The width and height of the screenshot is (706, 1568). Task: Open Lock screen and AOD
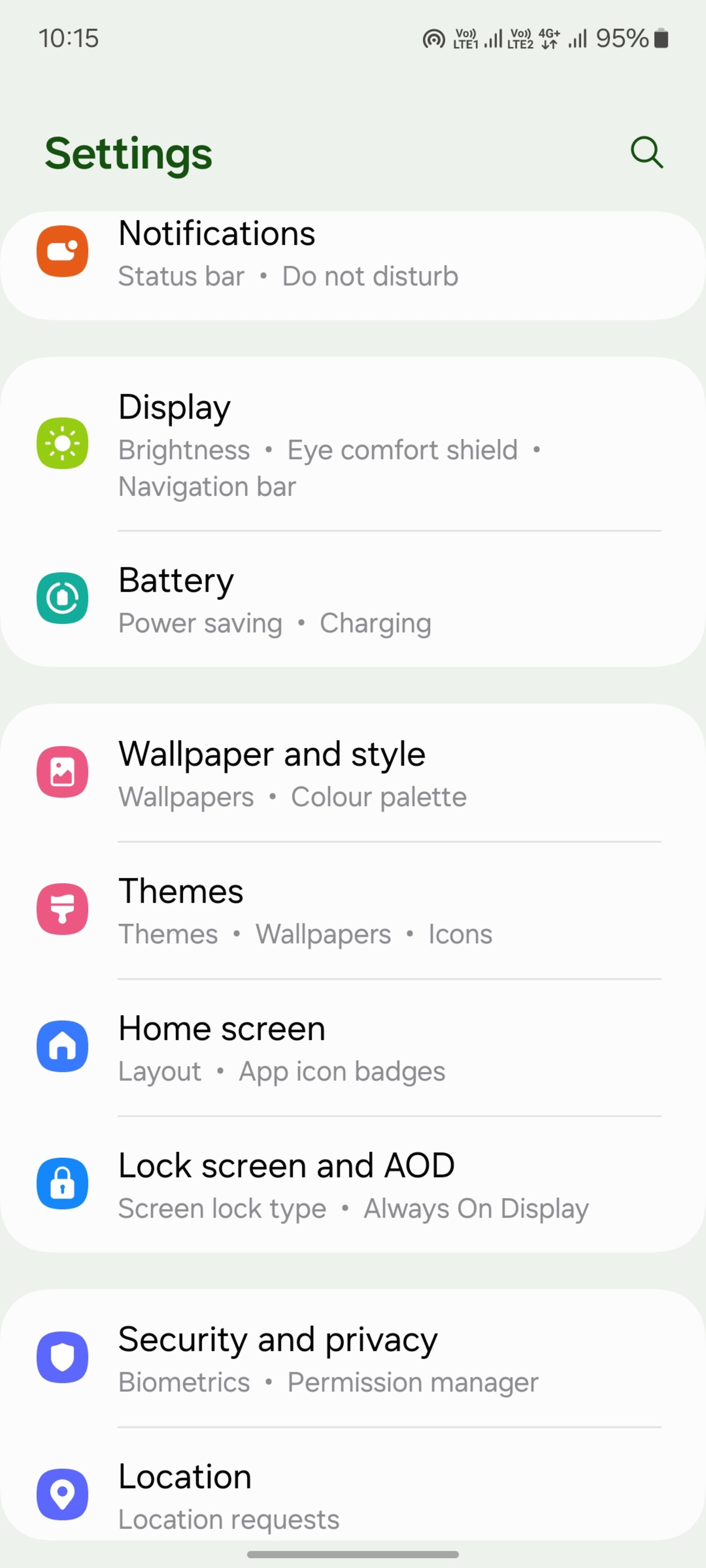click(353, 1184)
